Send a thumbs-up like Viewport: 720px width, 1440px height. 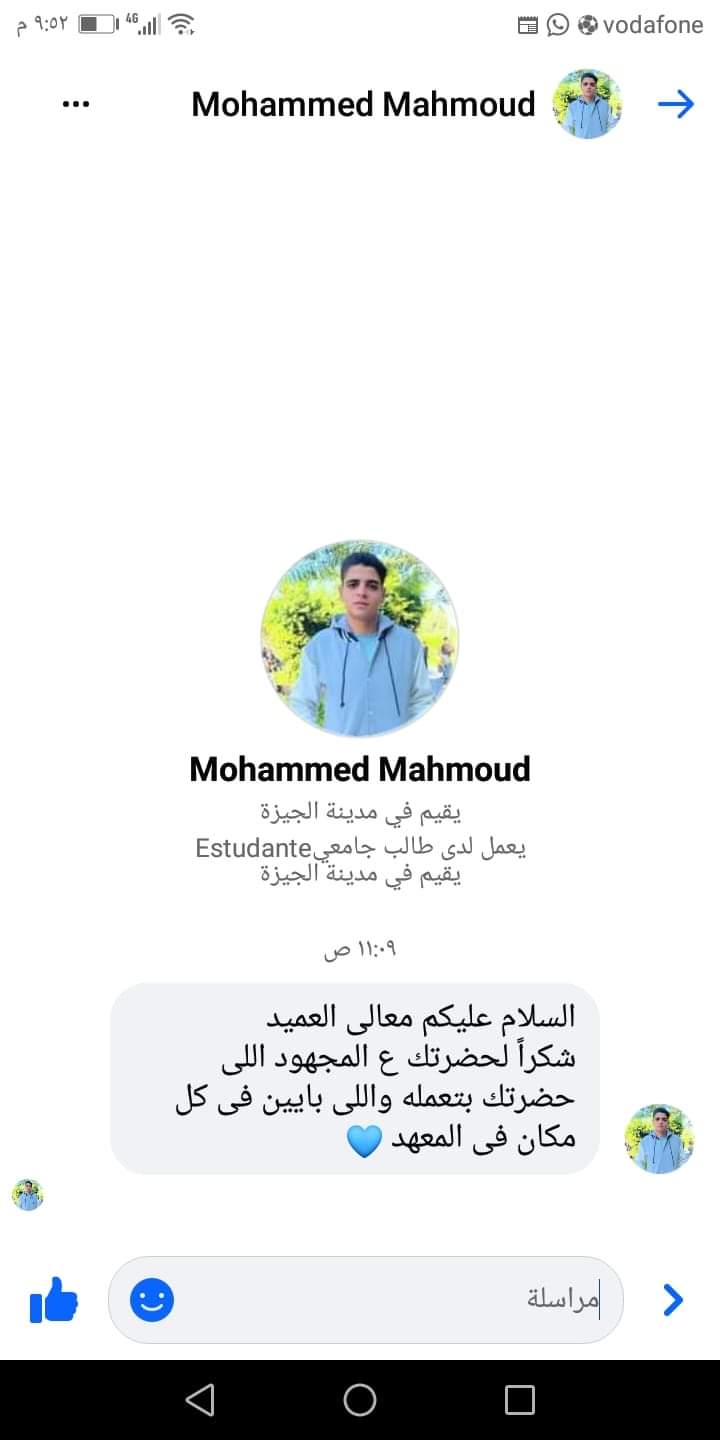(x=54, y=1300)
